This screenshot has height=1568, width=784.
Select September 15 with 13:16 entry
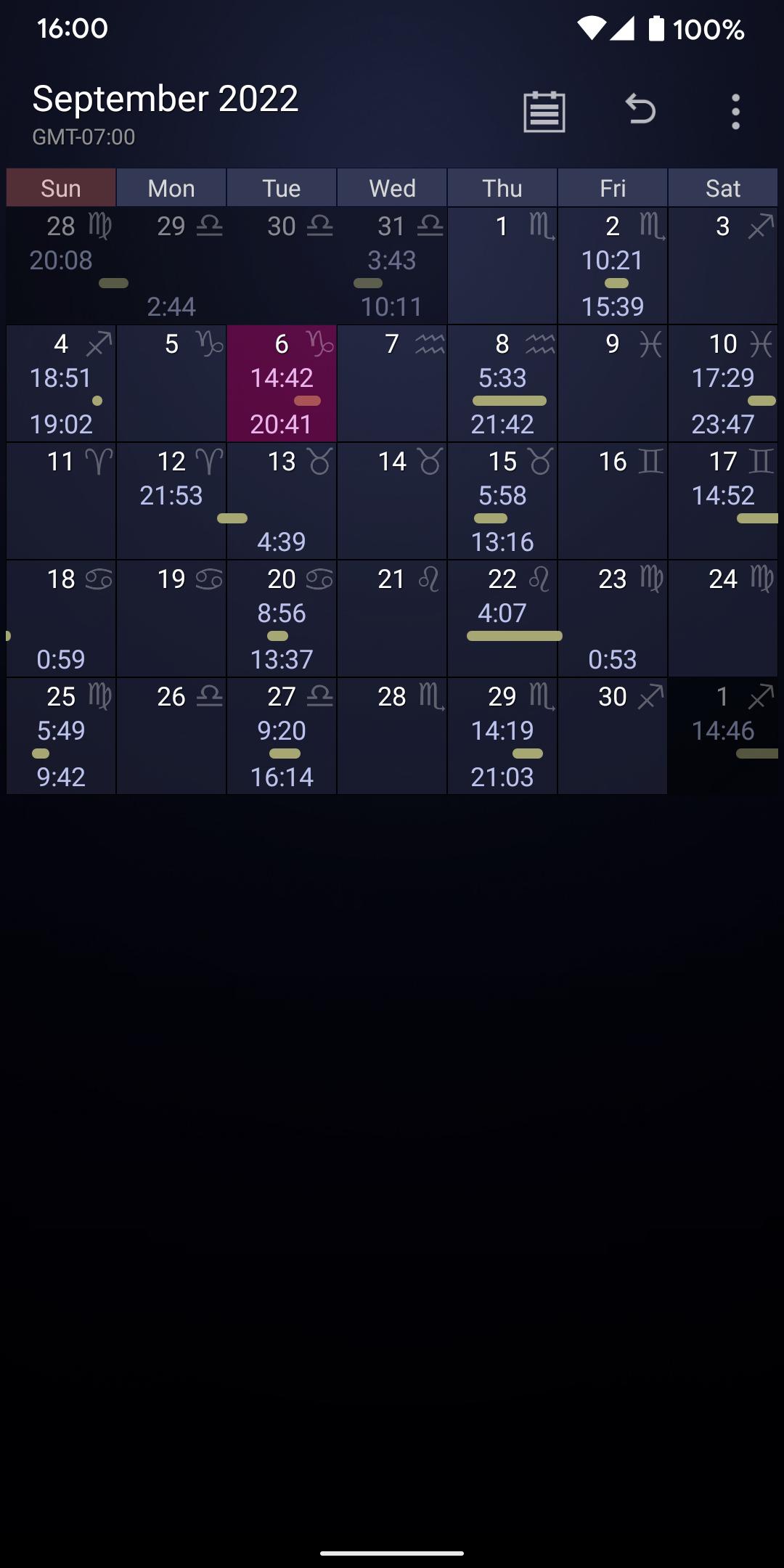[x=502, y=501]
